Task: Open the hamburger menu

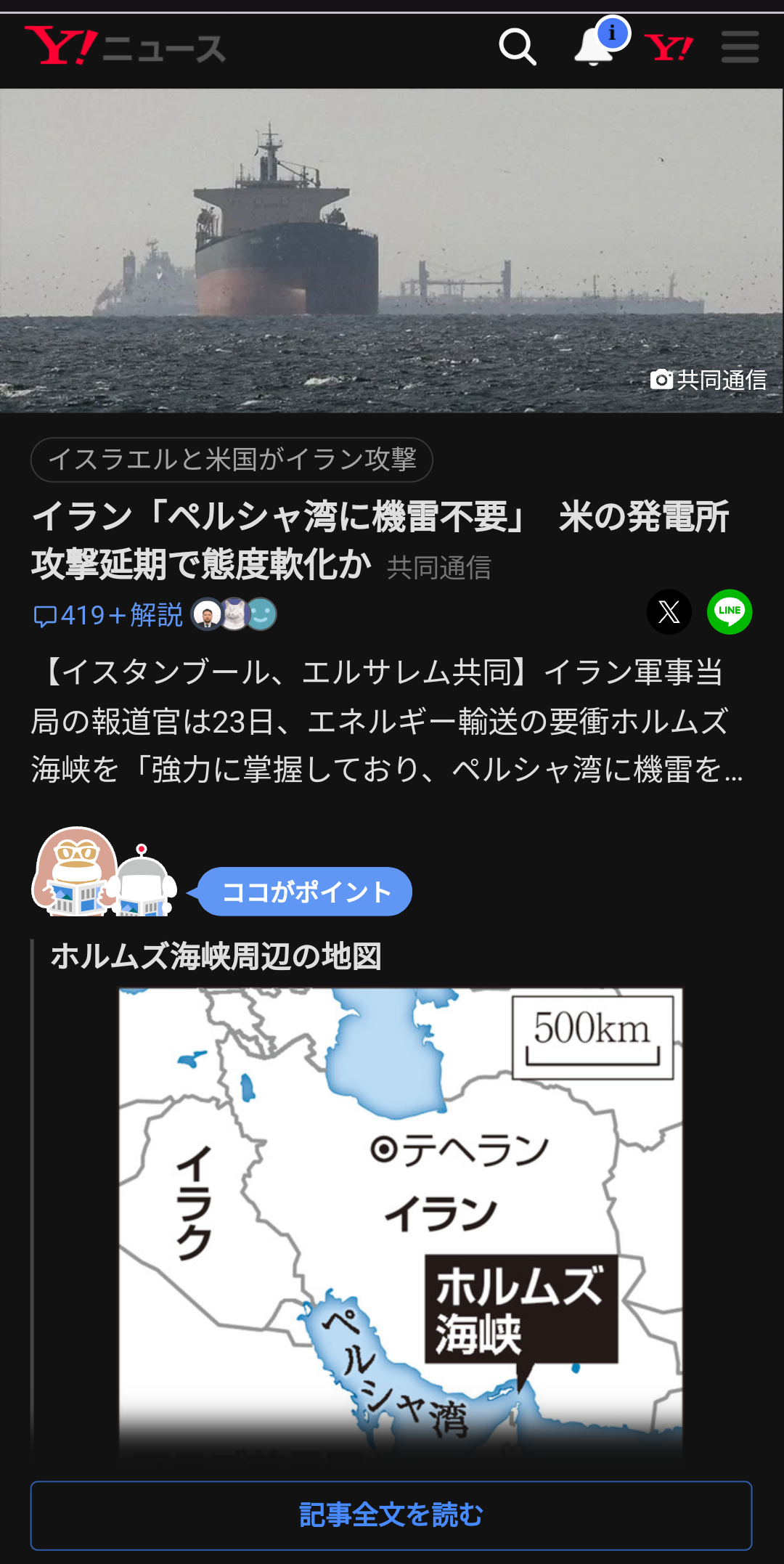Action: click(740, 48)
